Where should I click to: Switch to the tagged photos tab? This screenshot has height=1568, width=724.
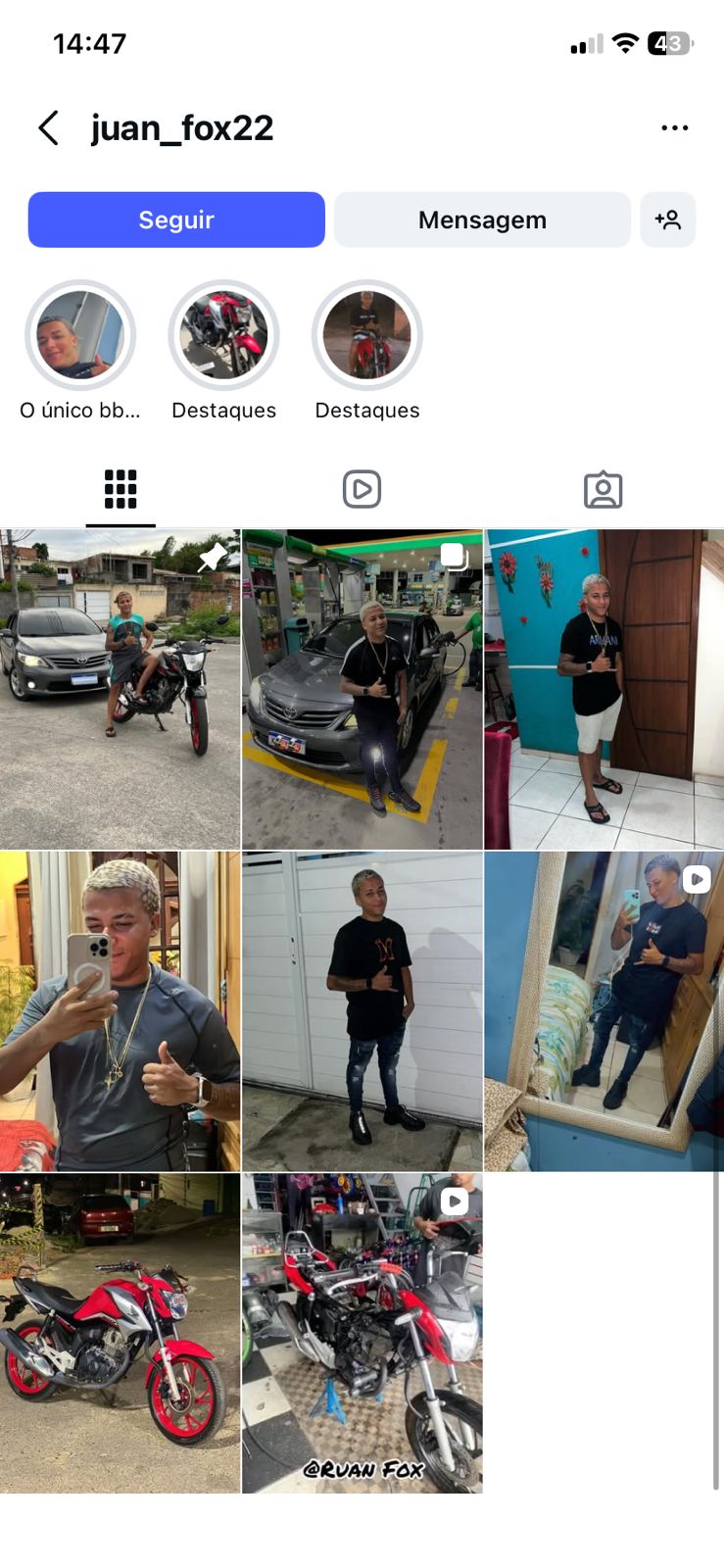(x=603, y=489)
